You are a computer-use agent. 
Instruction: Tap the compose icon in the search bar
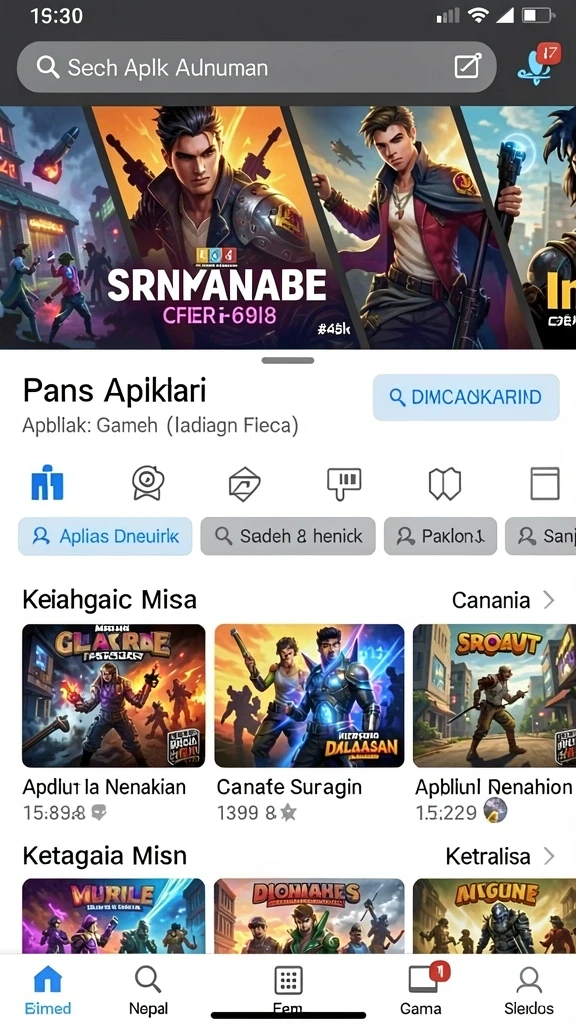click(x=468, y=67)
